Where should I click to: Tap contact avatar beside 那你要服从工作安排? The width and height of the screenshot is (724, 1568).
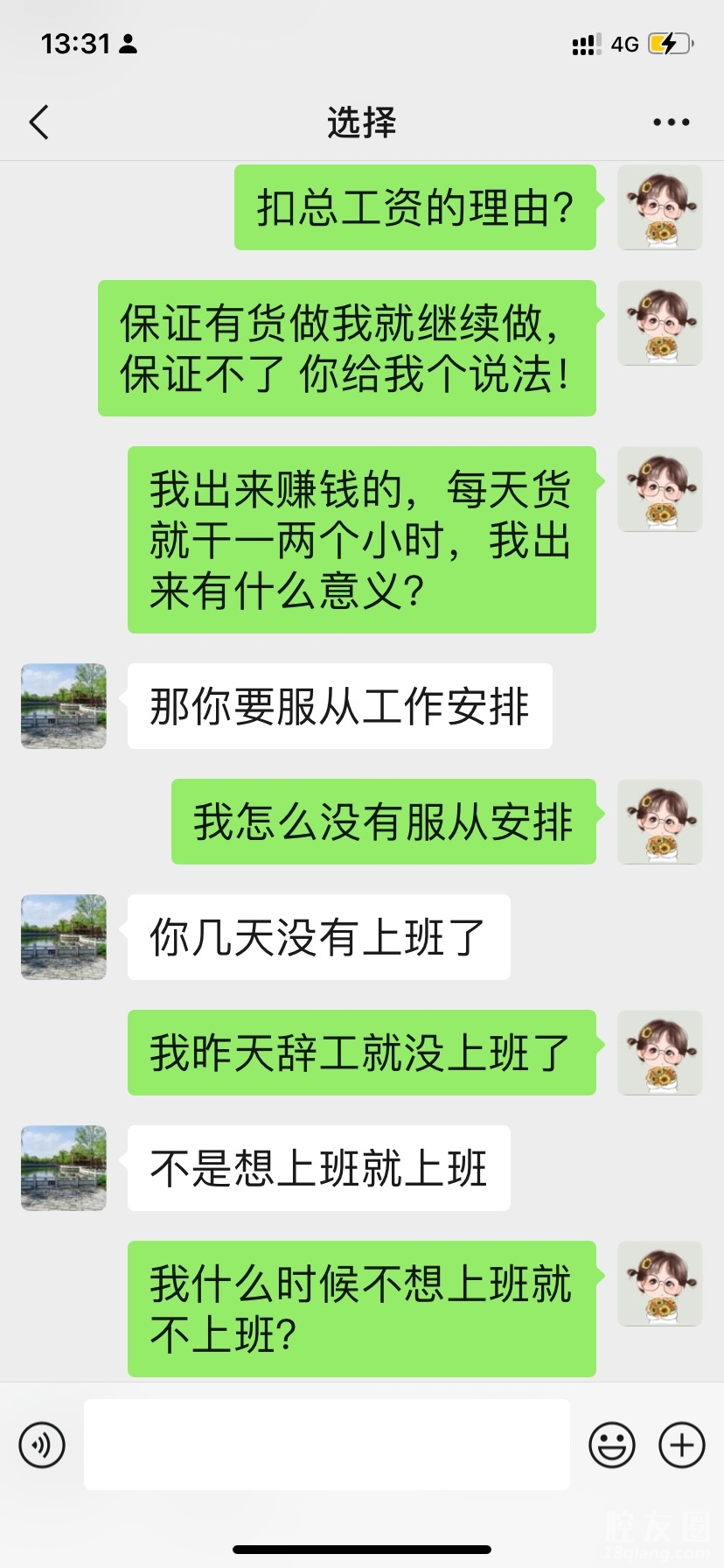64,706
